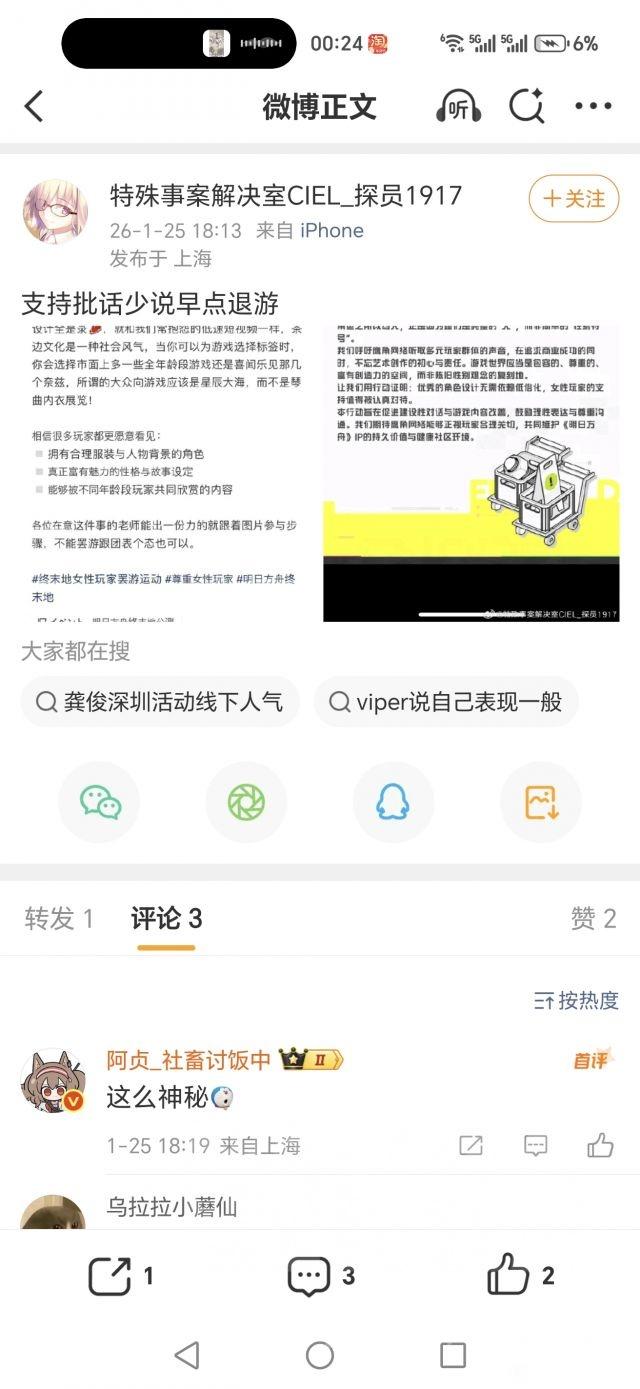640x1389 pixels.
Task: Share to WeChat Moments with the green shutter icon
Action: tap(246, 802)
